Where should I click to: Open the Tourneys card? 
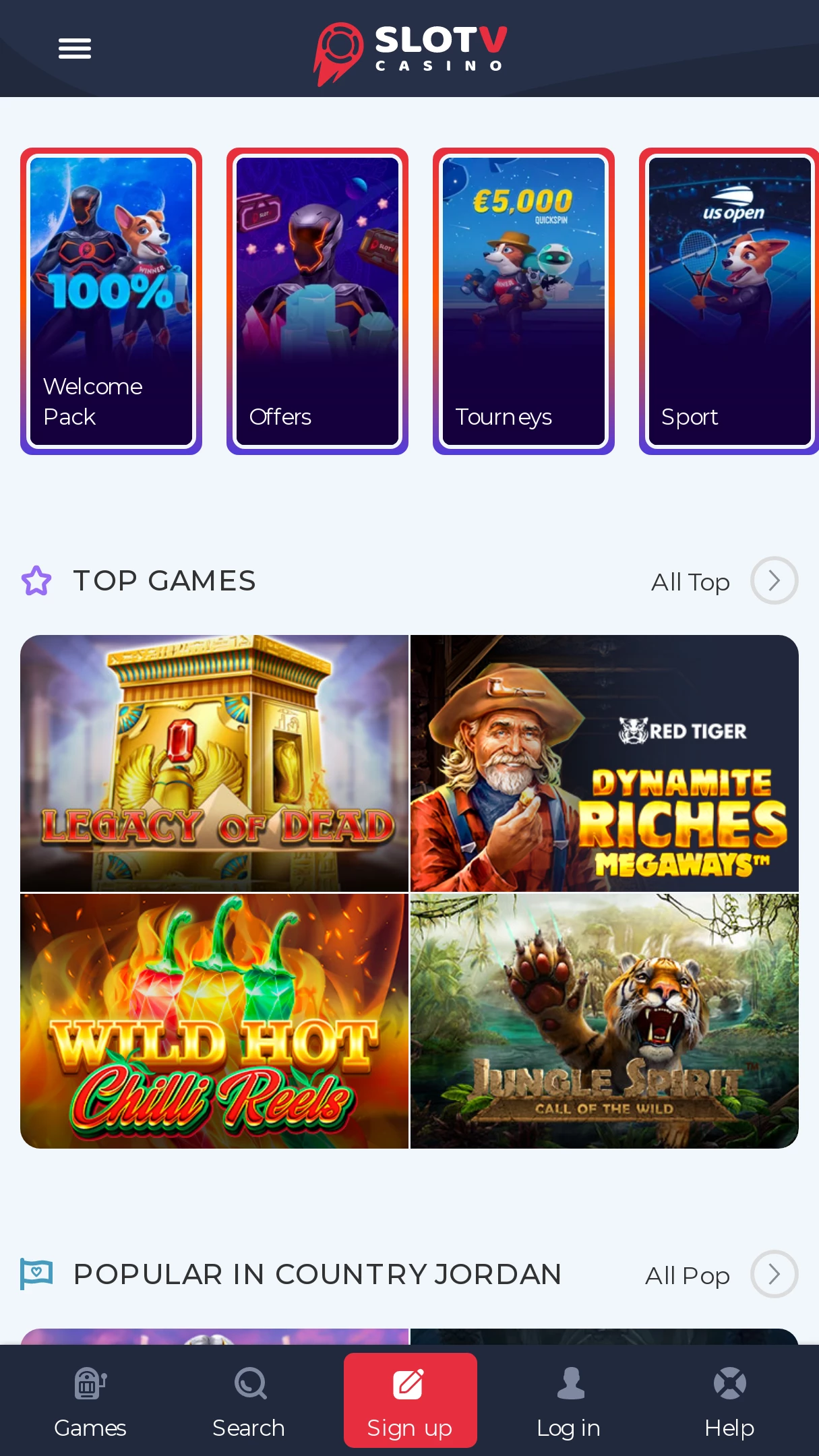[524, 301]
